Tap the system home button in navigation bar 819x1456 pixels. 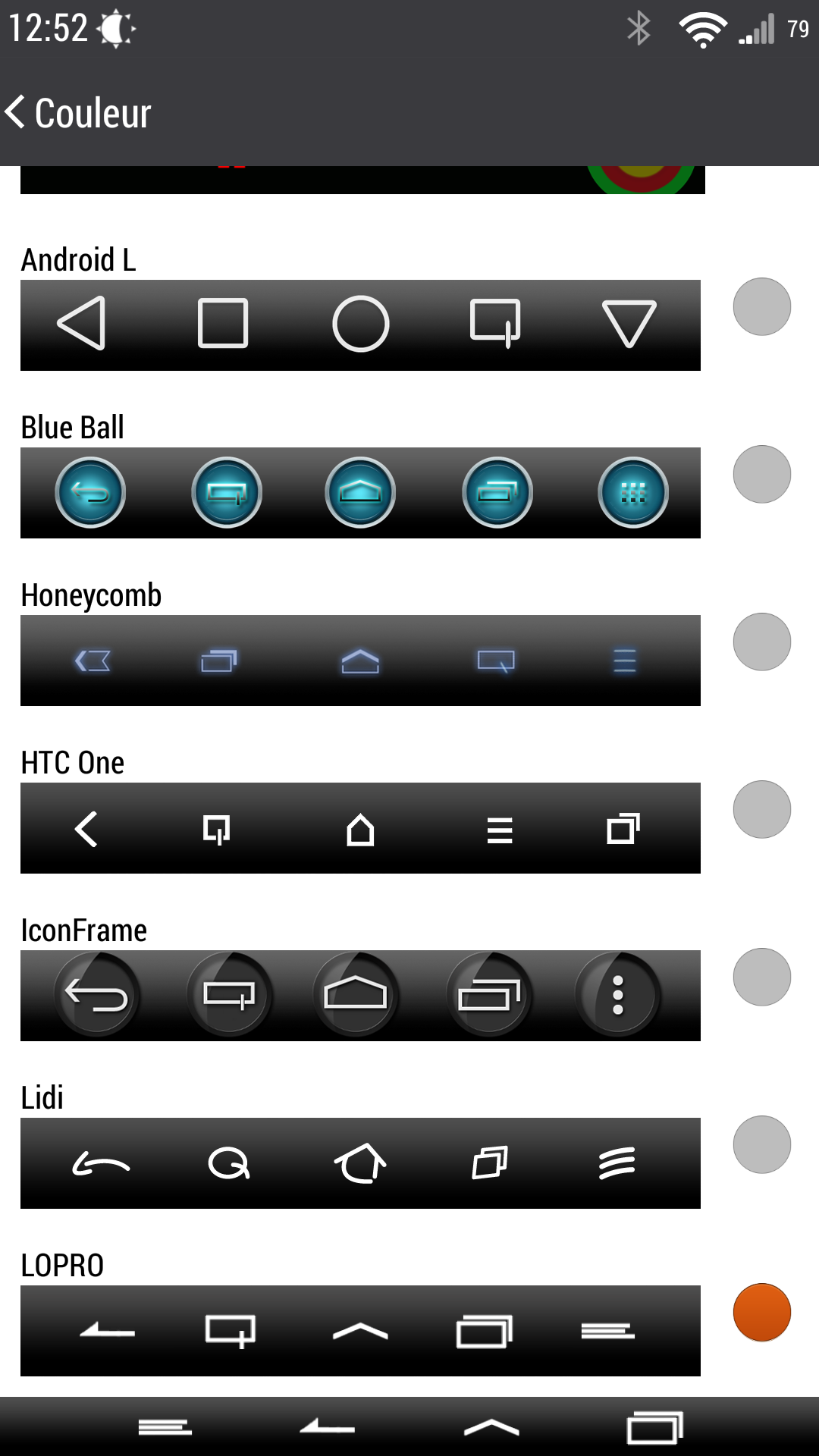pyautogui.click(x=491, y=1427)
